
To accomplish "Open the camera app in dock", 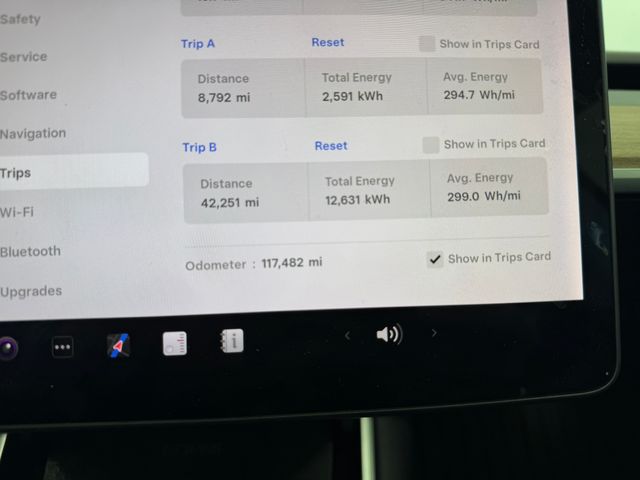I will pos(6,348).
